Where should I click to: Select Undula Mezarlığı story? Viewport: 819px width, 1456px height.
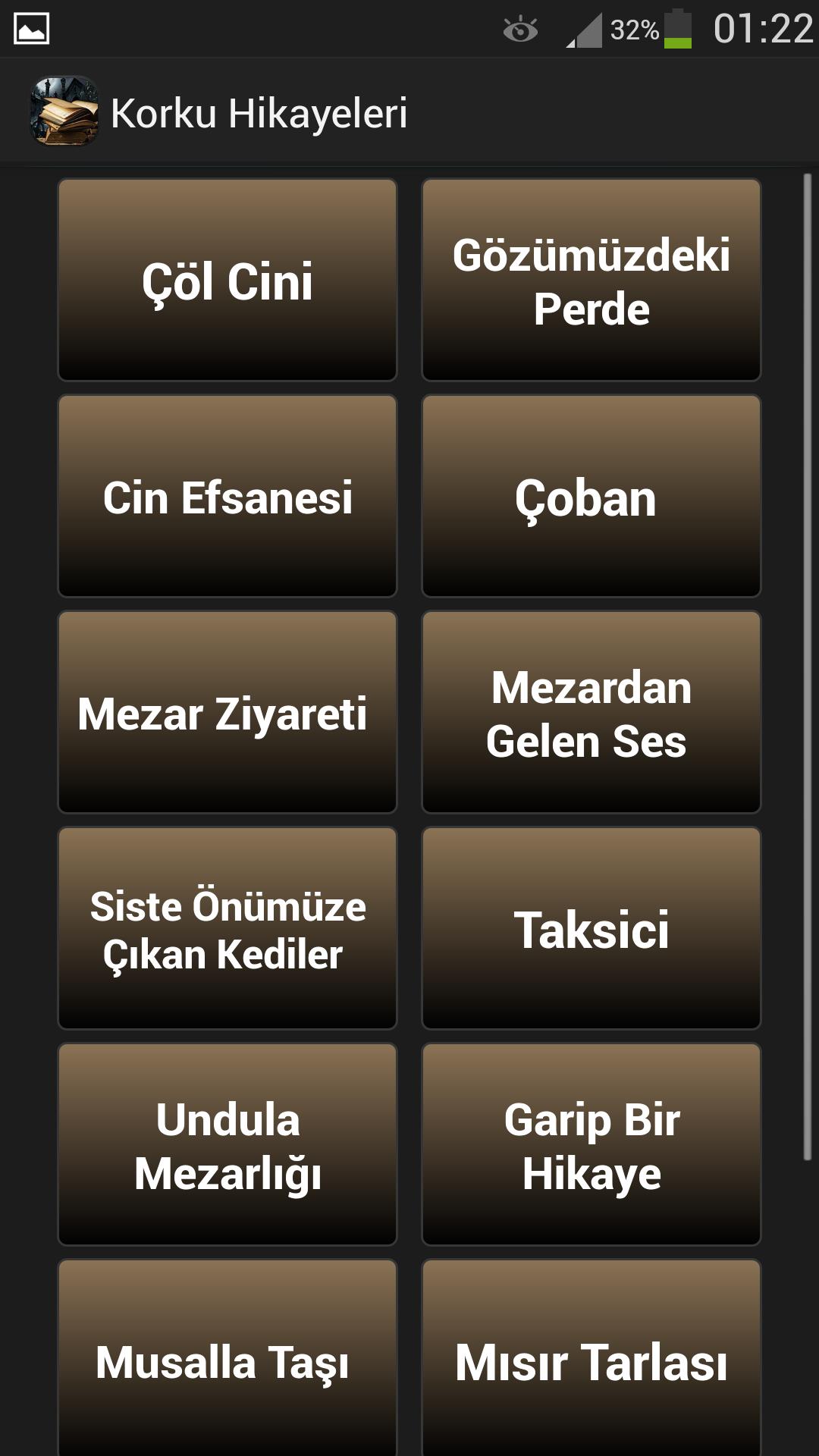point(227,1144)
